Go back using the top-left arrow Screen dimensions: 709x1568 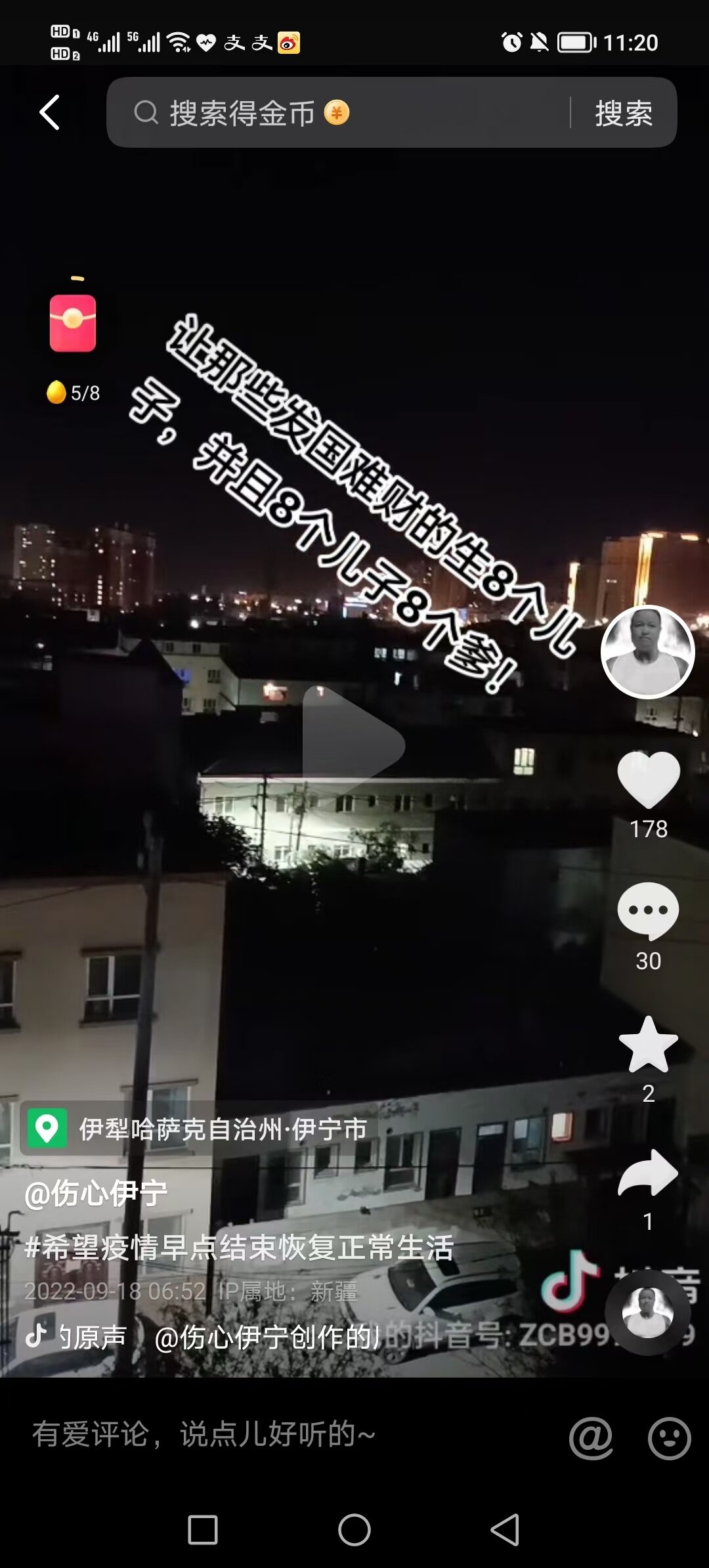50,112
